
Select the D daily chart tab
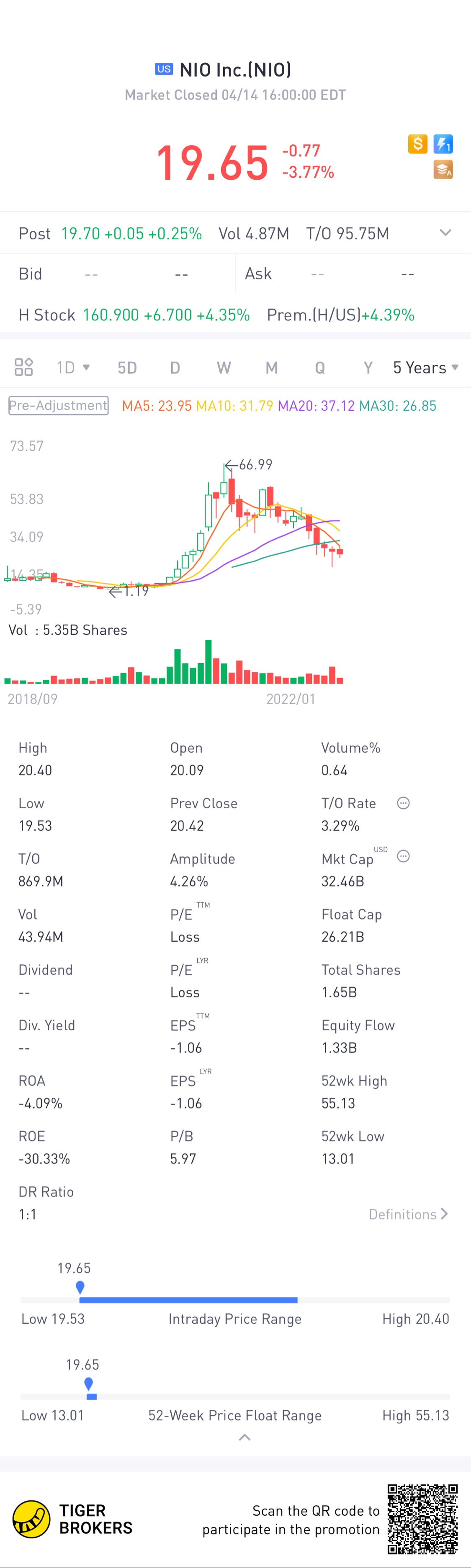click(175, 368)
